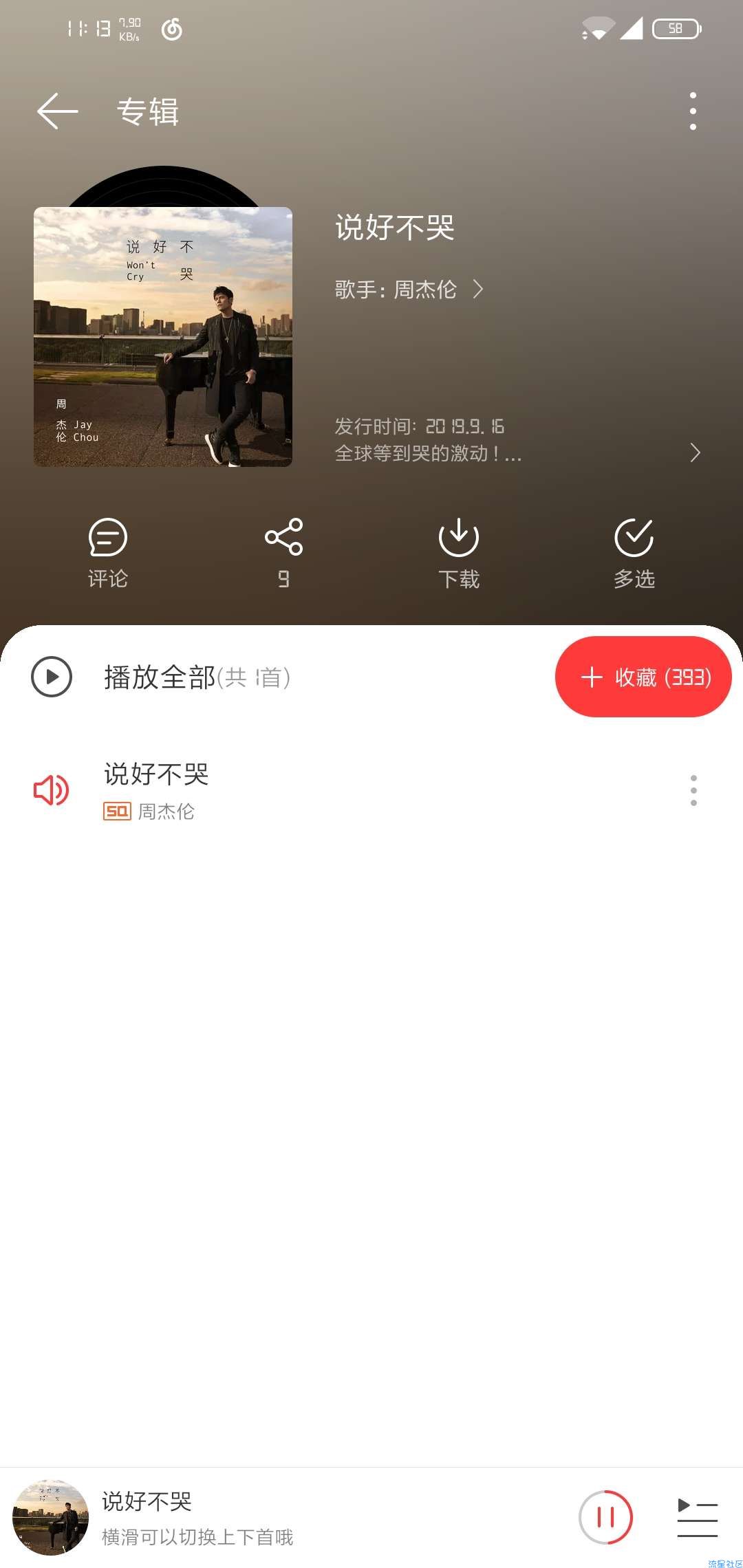The width and height of the screenshot is (743, 1568).
Task: Add album to favorites with 收藏 button
Action: click(x=643, y=677)
